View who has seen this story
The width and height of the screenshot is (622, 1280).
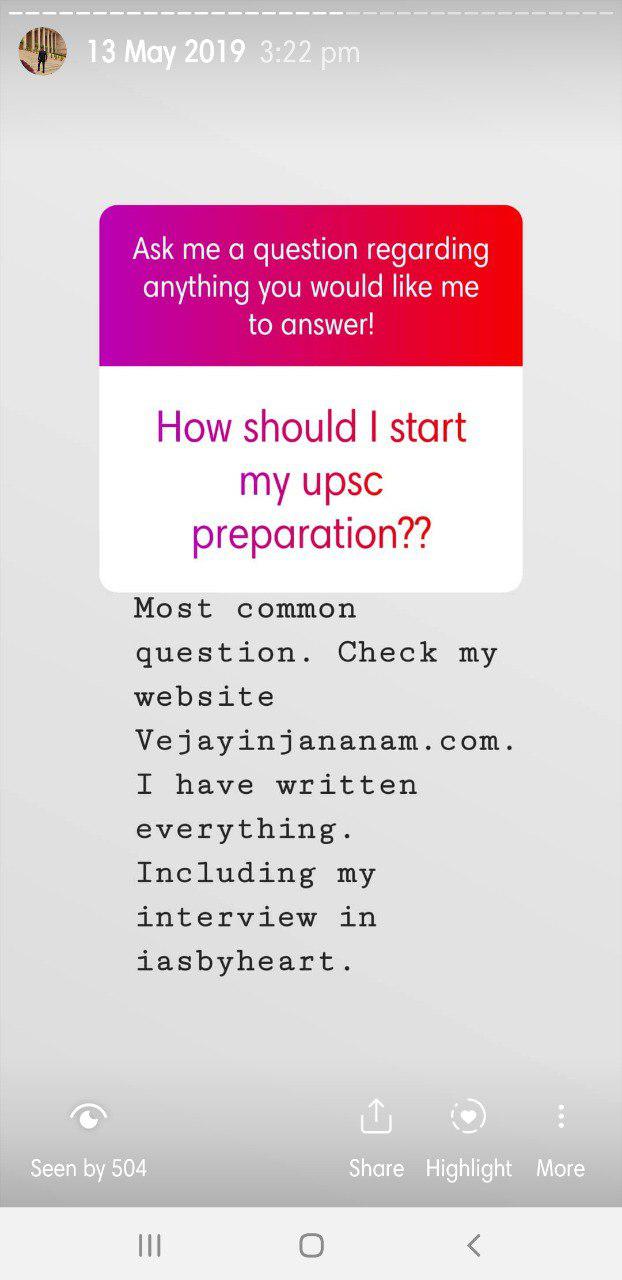[88, 1138]
